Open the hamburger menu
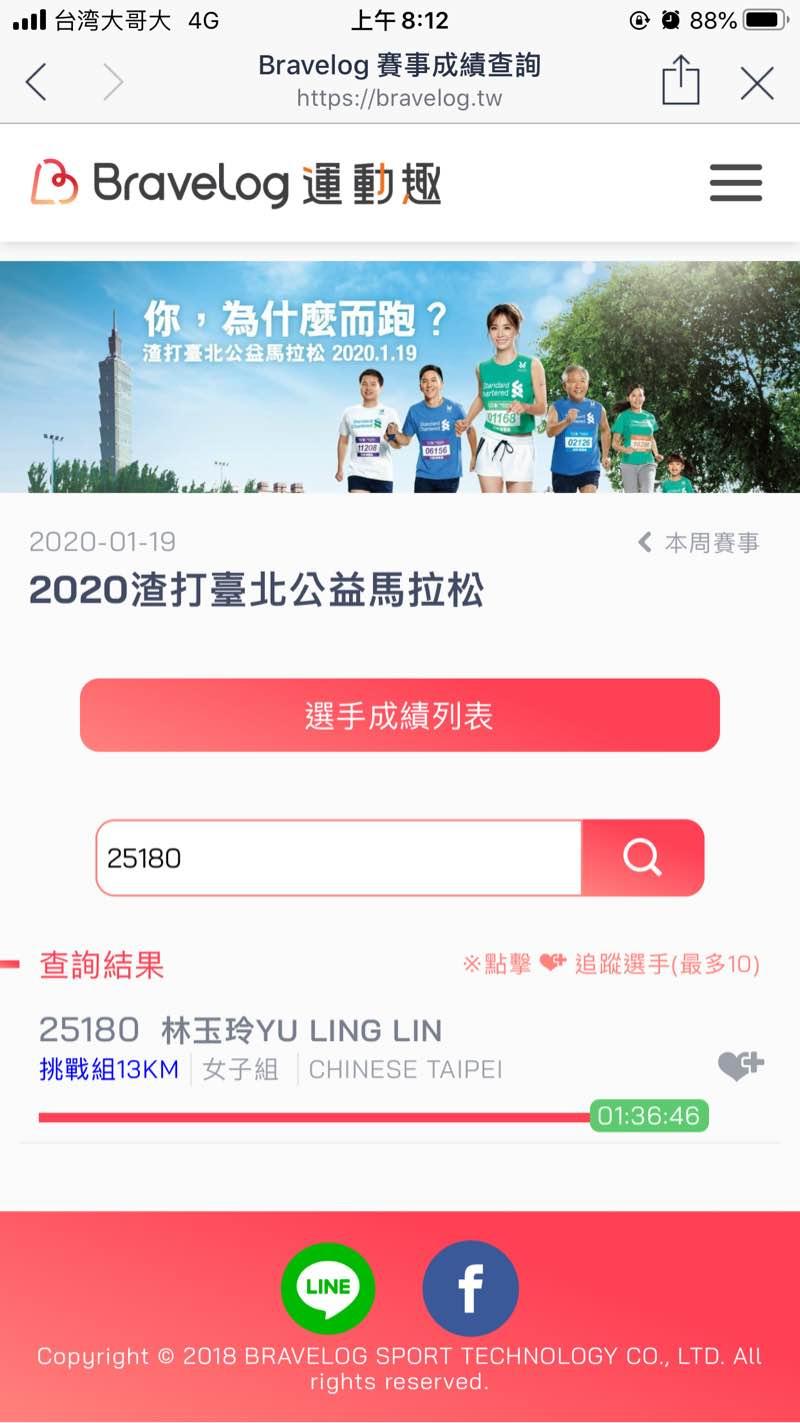Screen dimensions: 800x1423 [736, 183]
